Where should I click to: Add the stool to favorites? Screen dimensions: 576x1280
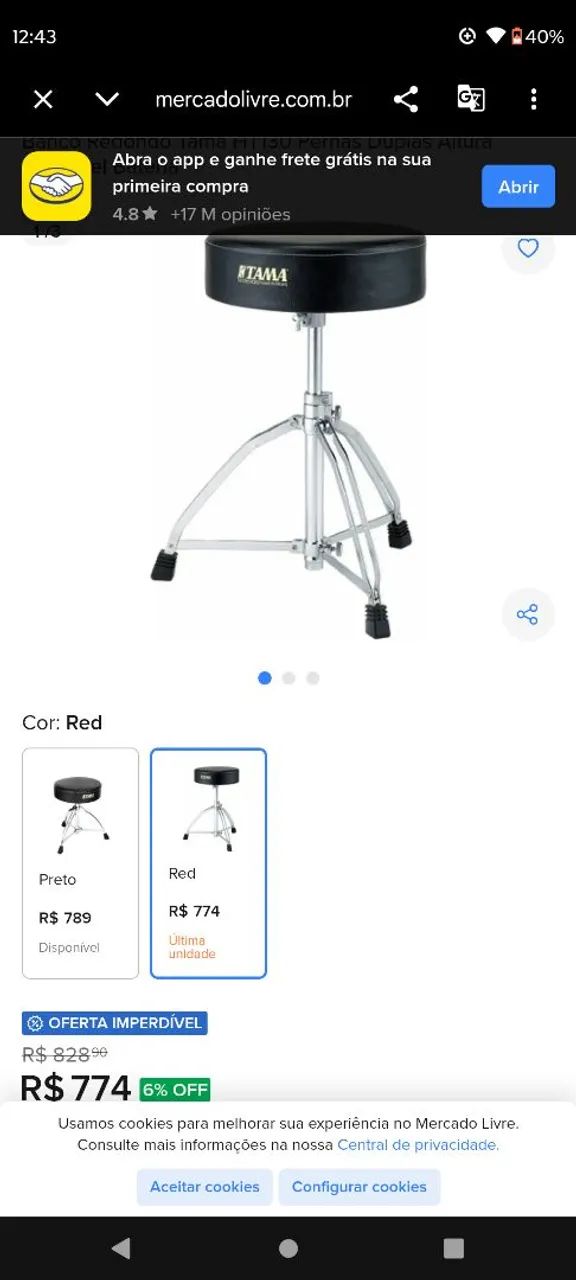pyautogui.click(x=528, y=248)
